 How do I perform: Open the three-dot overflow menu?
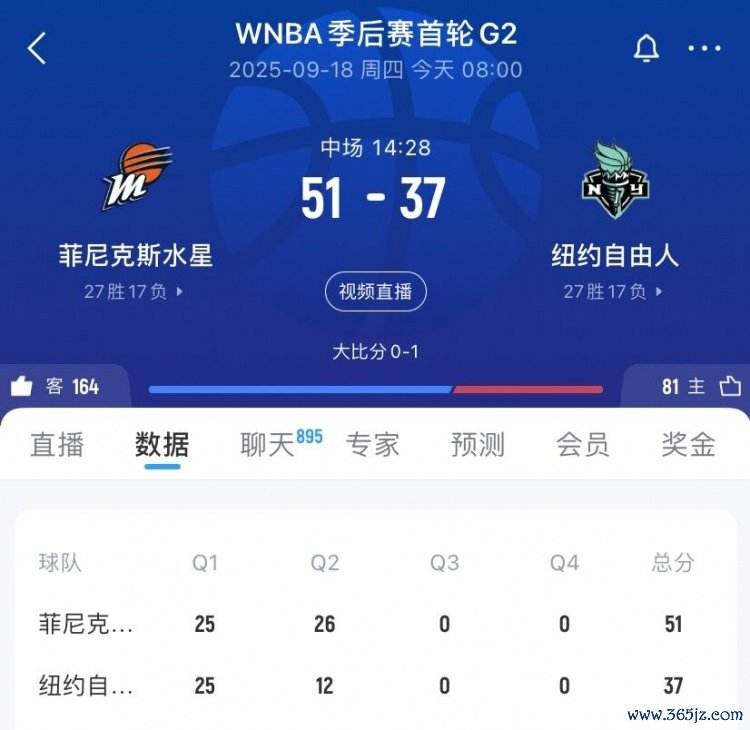704,48
